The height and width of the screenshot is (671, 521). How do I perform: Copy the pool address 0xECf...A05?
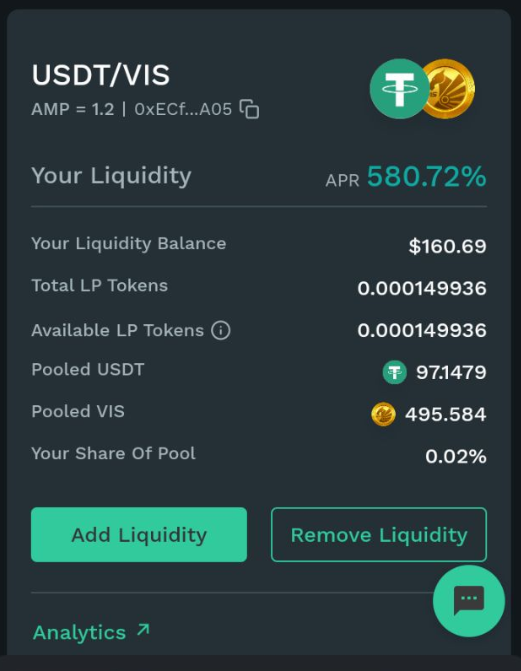249,109
